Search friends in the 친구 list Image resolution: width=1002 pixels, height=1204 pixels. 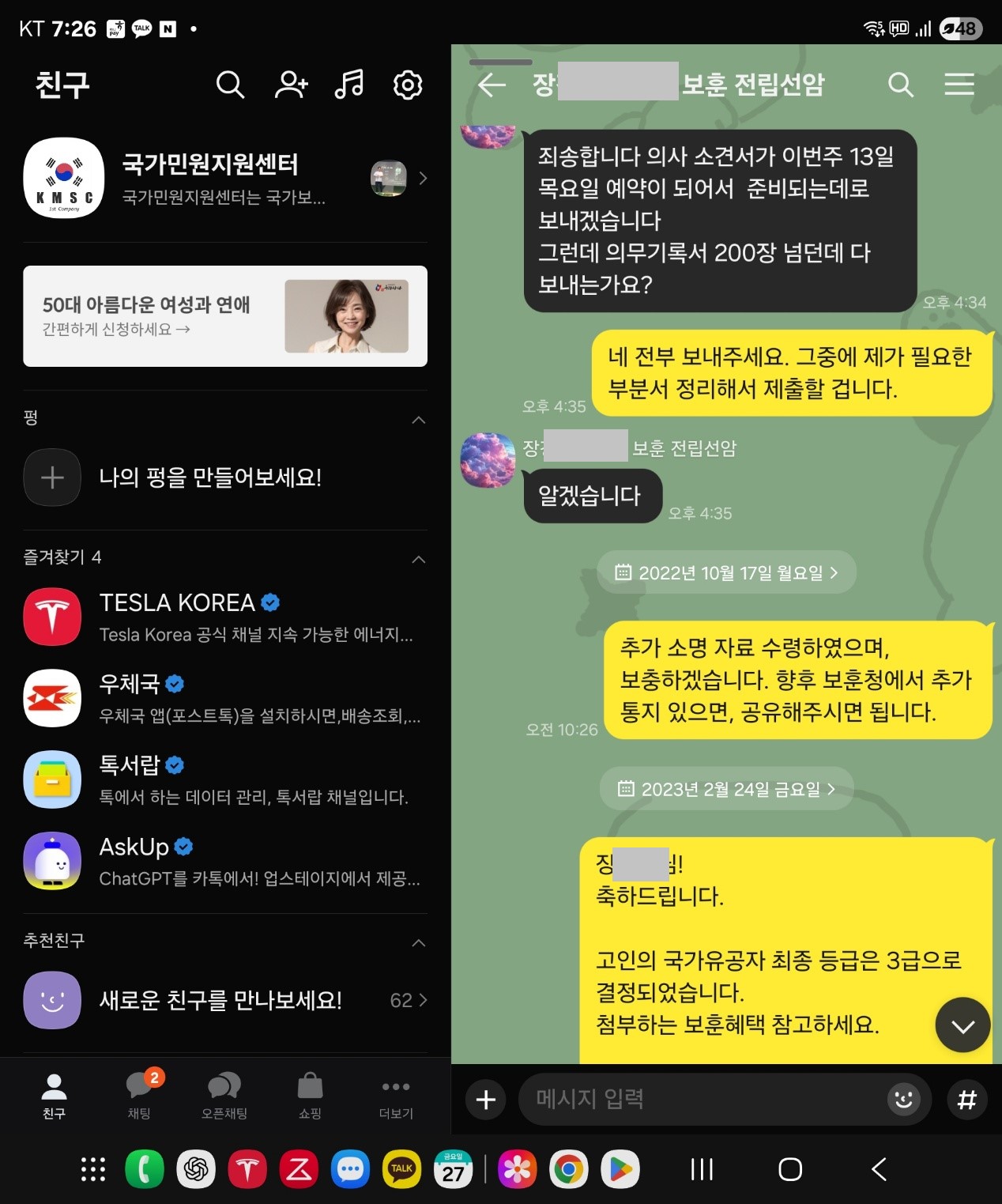pyautogui.click(x=230, y=85)
